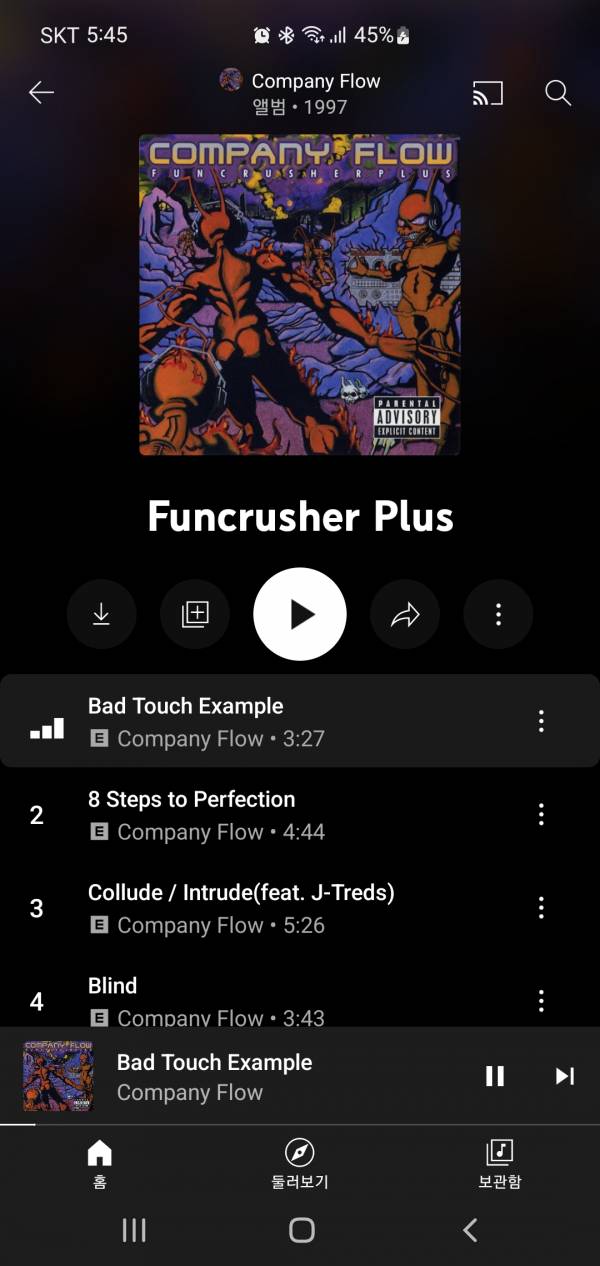Select the Bad Touch Example track row

280,721
